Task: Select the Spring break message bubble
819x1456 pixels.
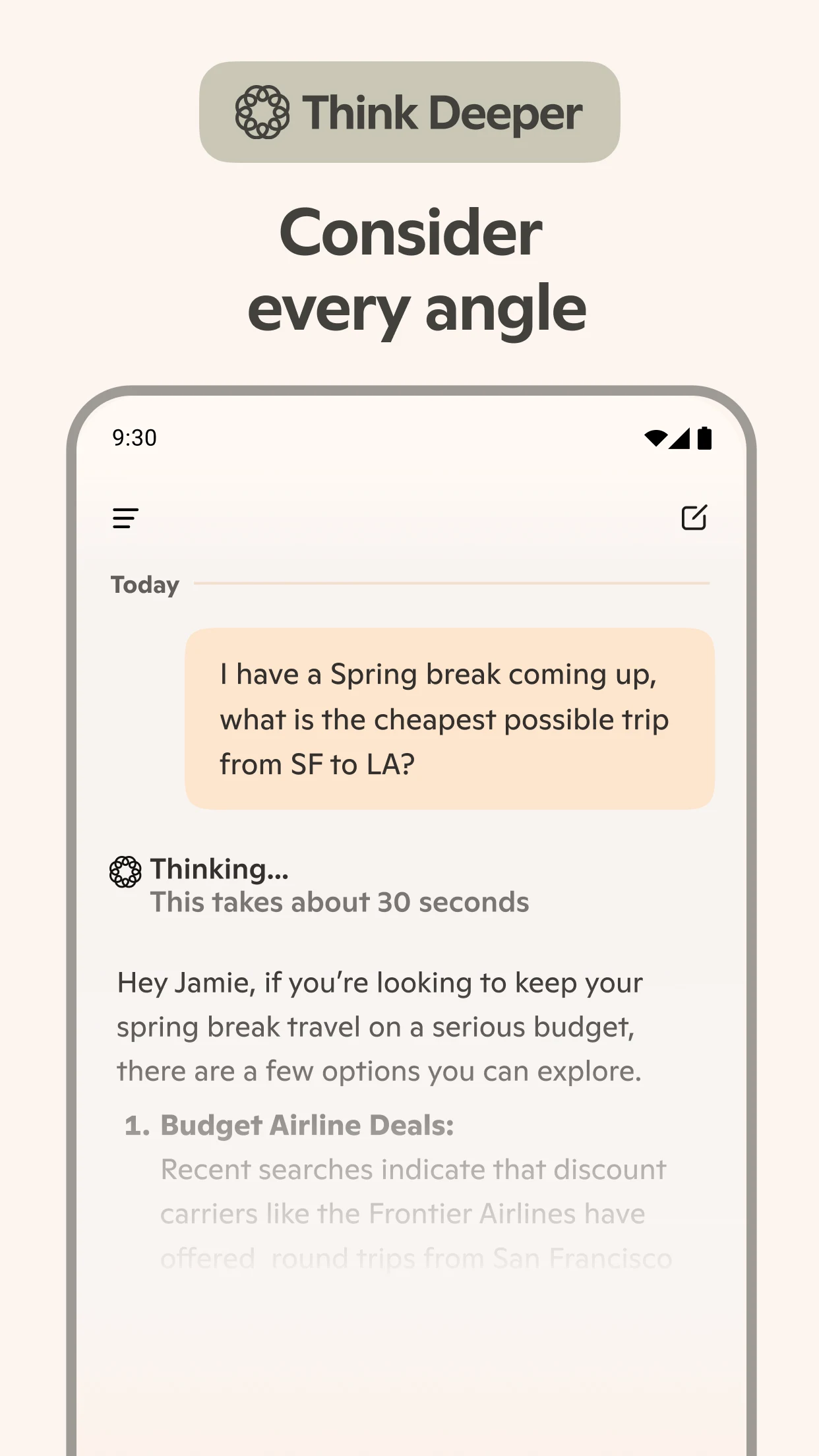Action: 452,719
